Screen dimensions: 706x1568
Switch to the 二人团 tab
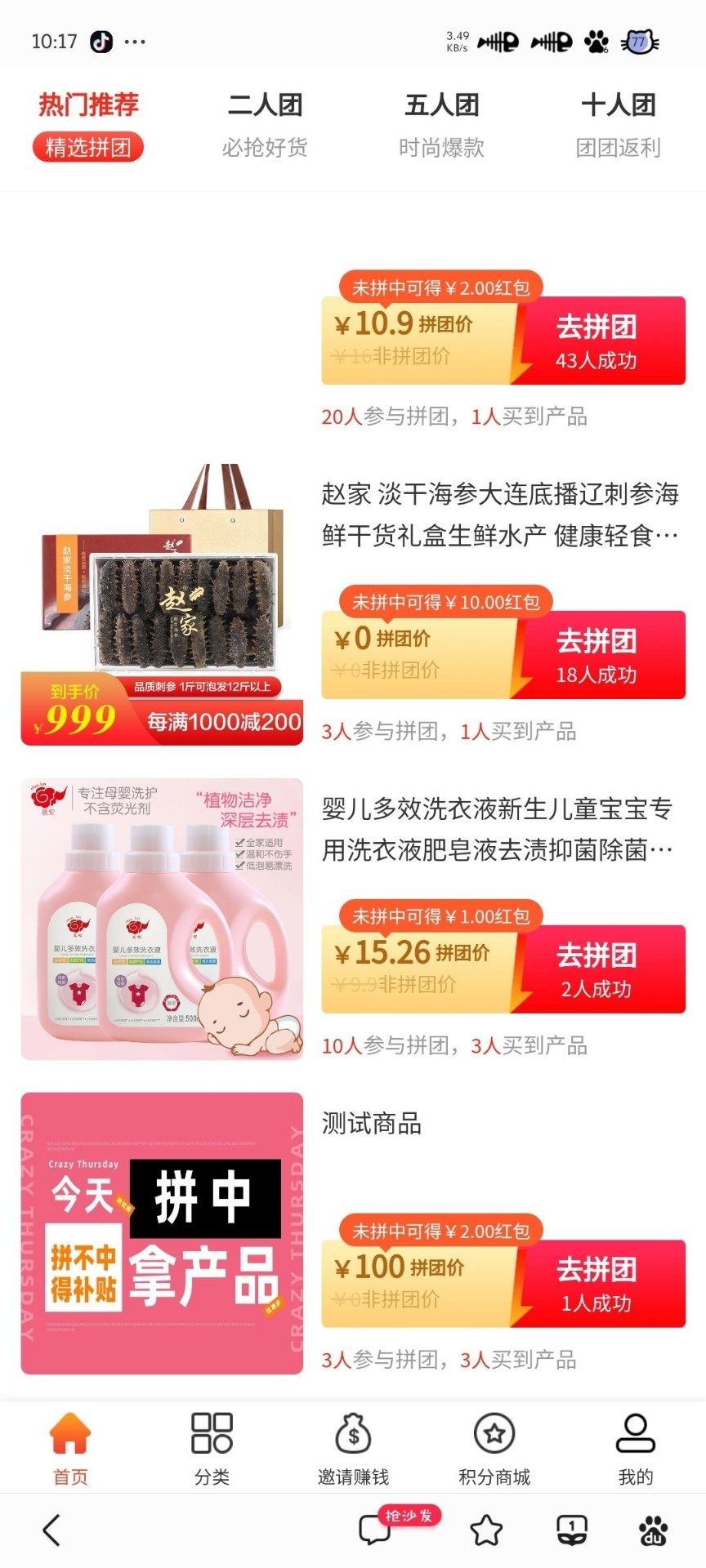pyautogui.click(x=265, y=124)
